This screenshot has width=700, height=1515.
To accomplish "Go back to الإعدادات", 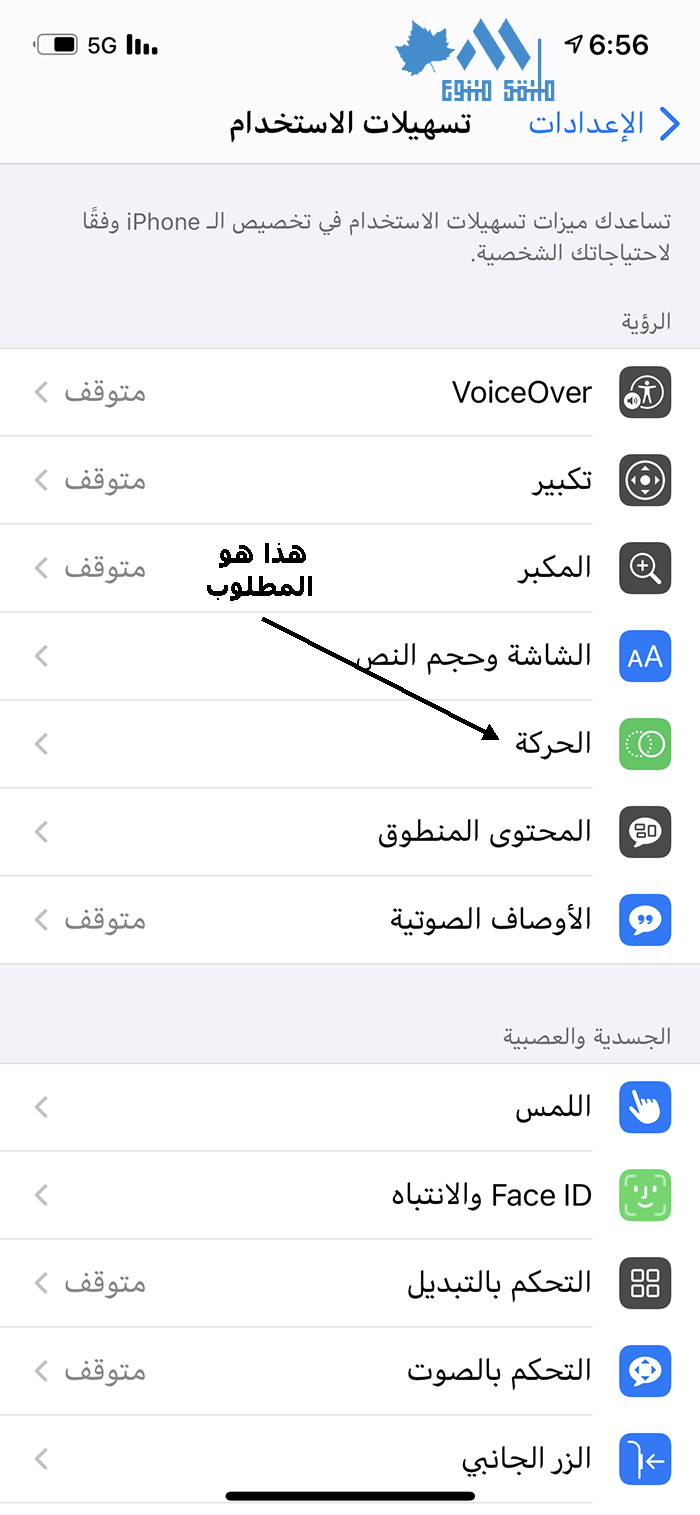I will click(605, 125).
